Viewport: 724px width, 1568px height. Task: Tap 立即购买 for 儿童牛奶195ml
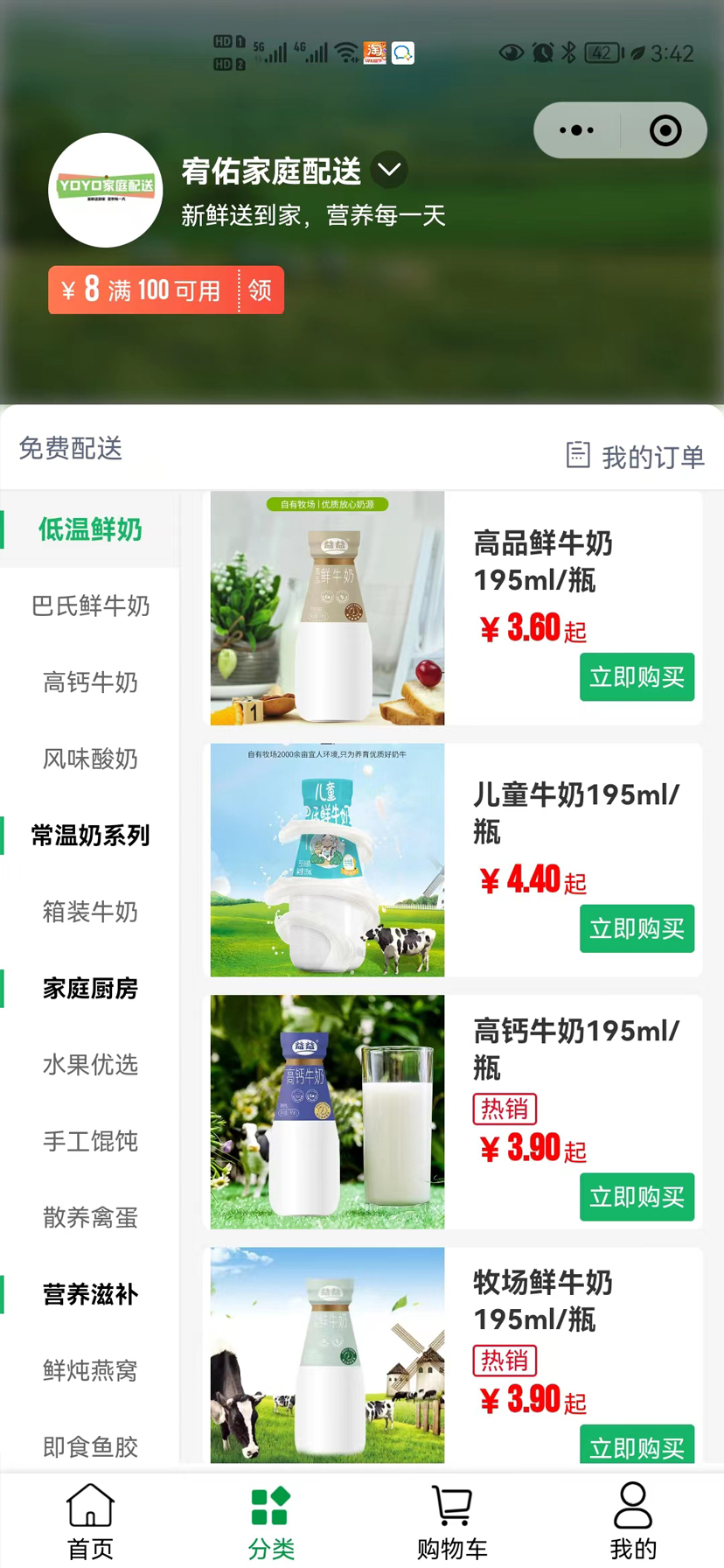(637, 928)
